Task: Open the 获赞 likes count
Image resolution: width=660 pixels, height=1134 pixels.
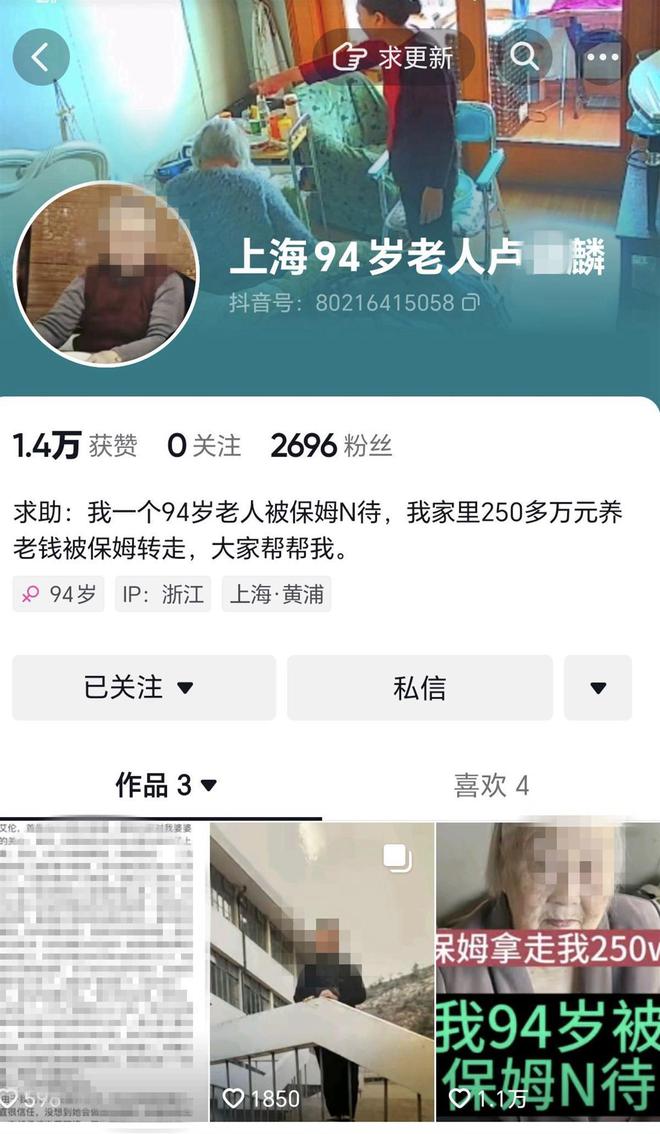Action: tap(75, 446)
